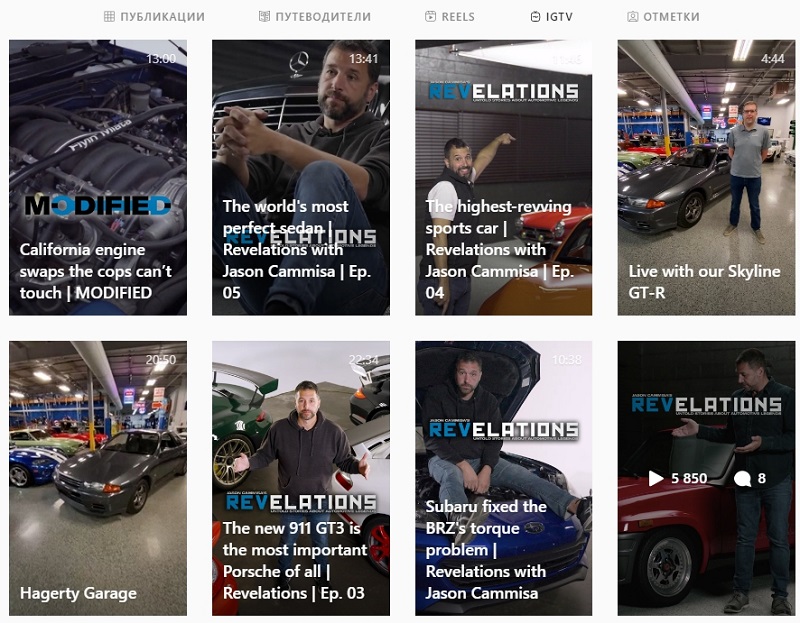800x623 pixels.
Task: Select the IGTV tab
Action: click(x=552, y=17)
